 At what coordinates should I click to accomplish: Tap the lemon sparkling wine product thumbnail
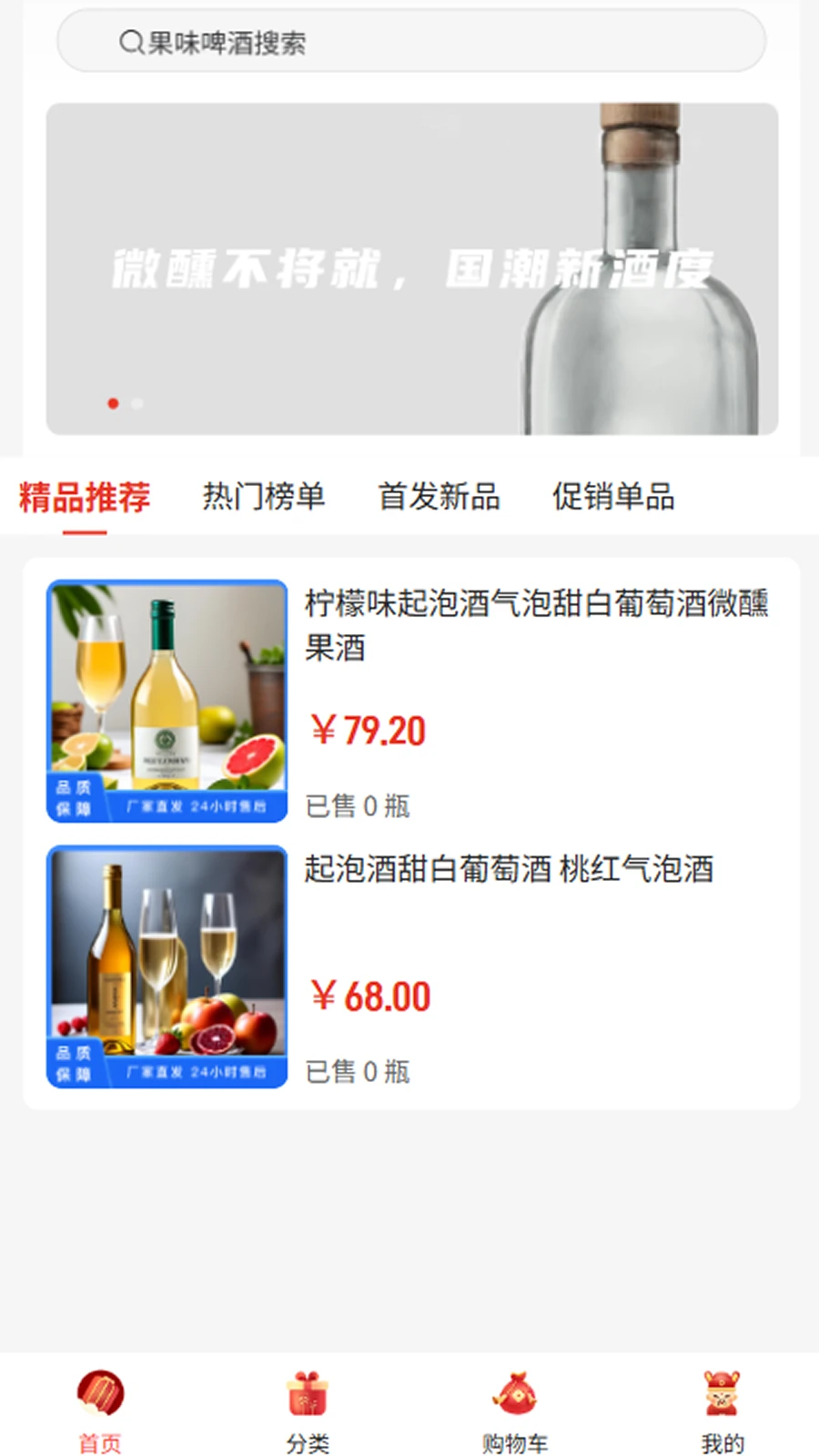(167, 699)
